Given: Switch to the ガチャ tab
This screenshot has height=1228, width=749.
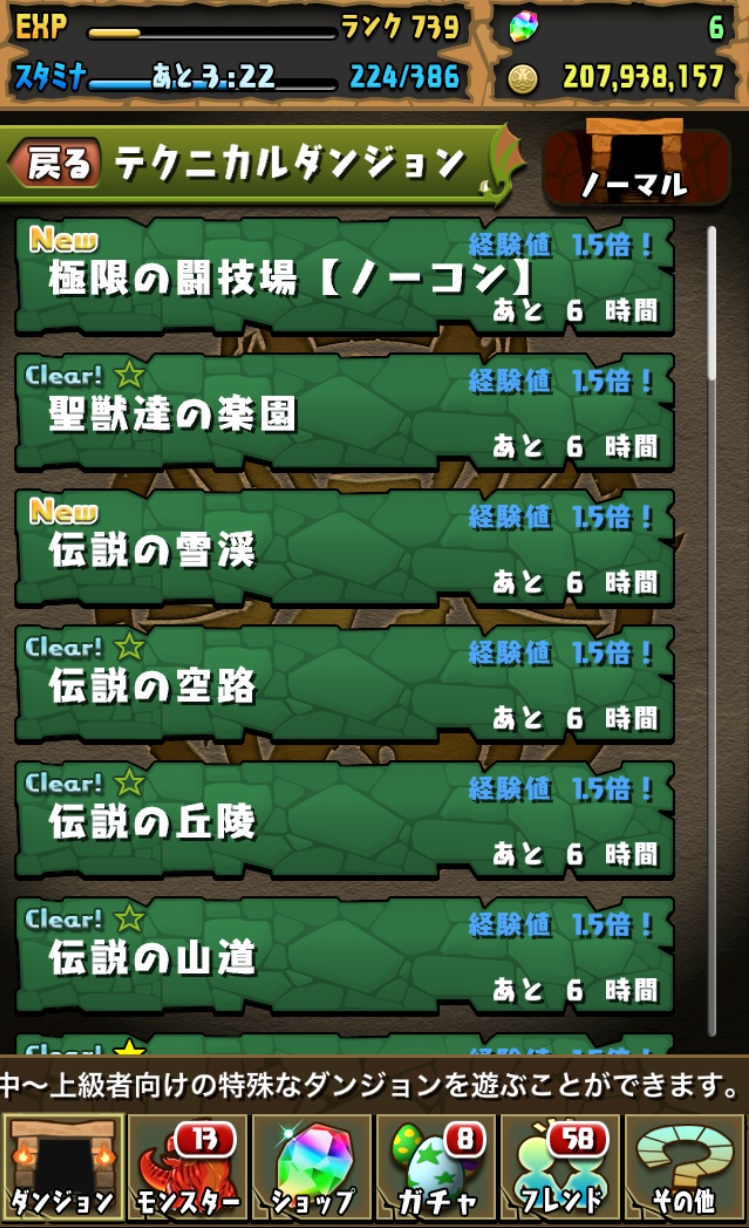Looking at the screenshot, I should [x=436, y=1167].
